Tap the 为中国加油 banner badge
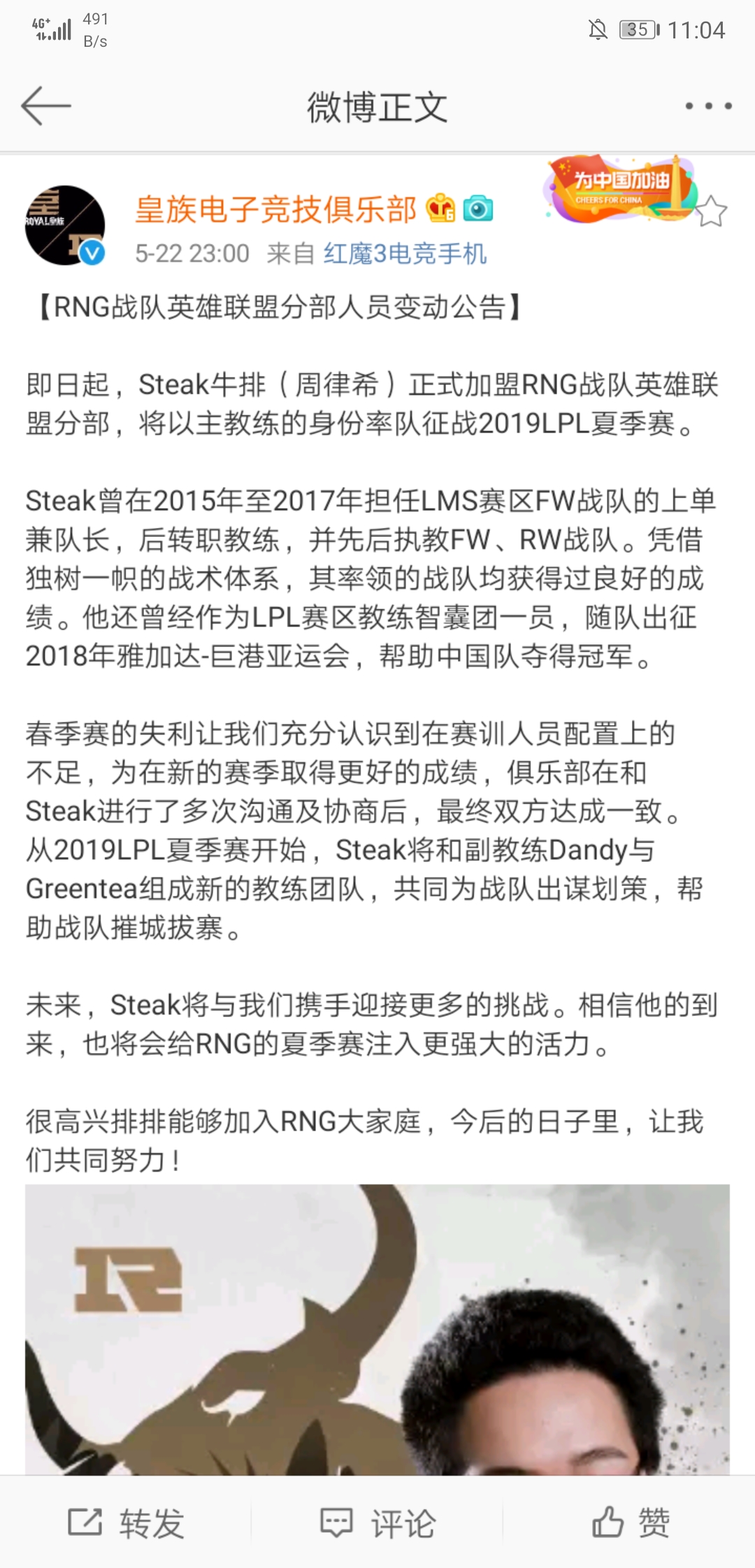755x1568 pixels. [619, 189]
